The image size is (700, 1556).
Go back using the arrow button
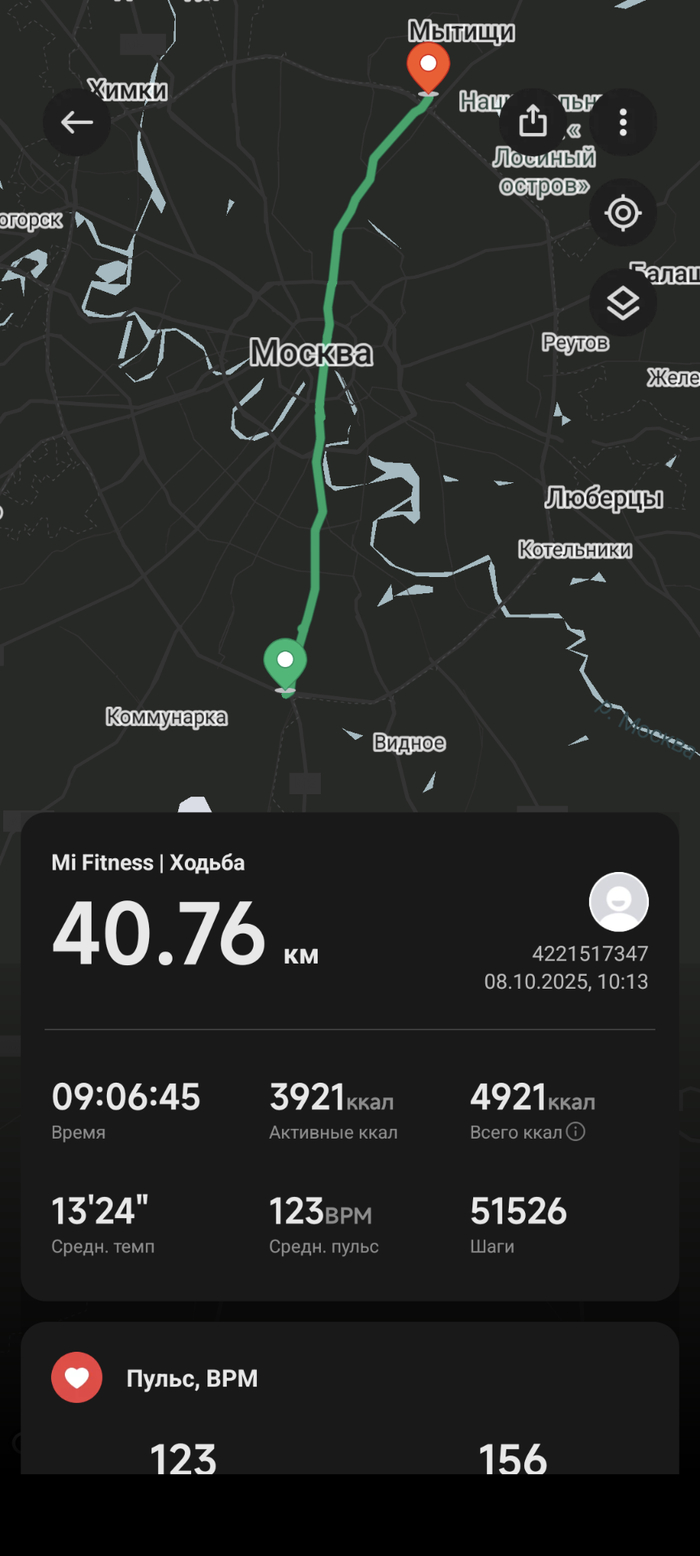77,122
